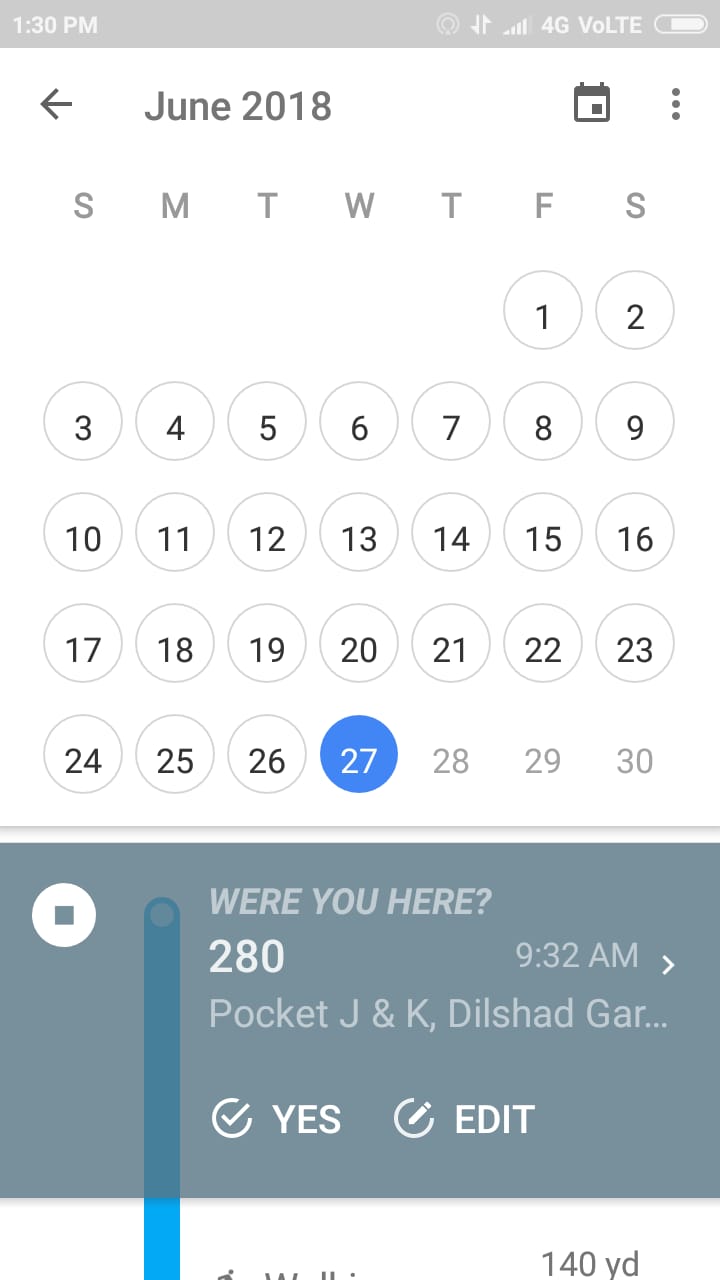Open details for the 280 visit

point(669,964)
